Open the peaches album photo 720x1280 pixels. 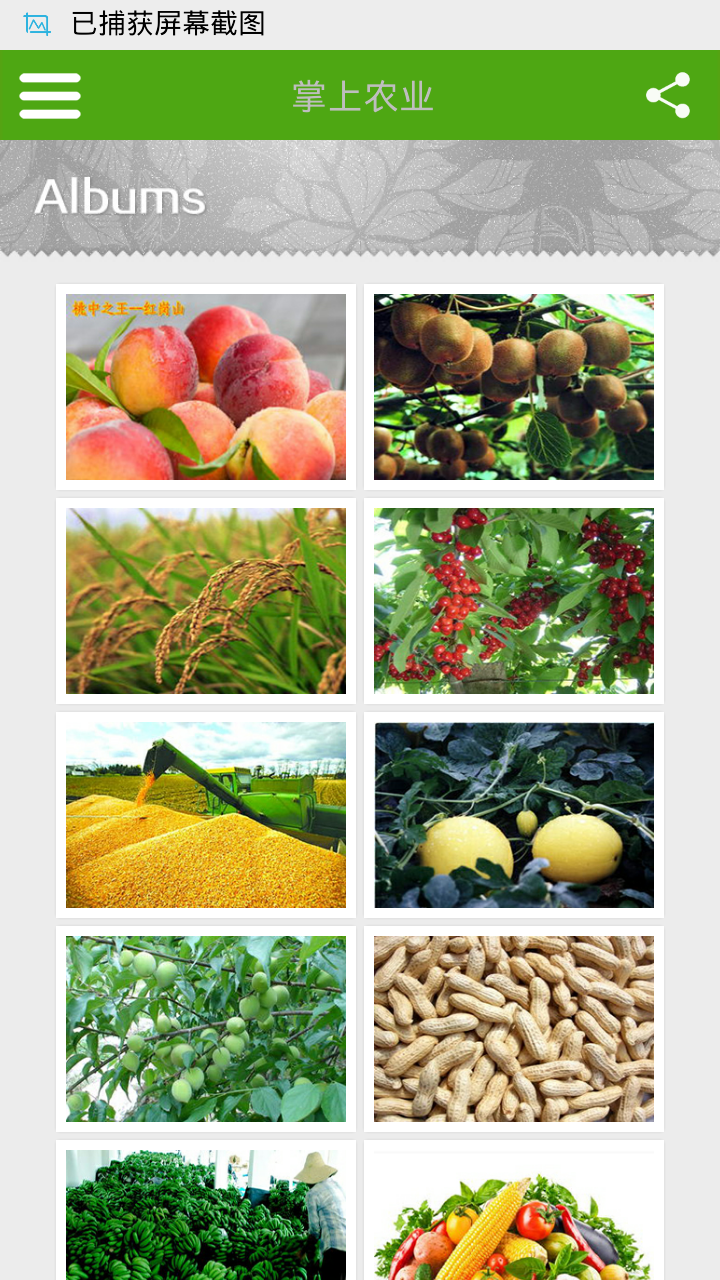point(206,387)
